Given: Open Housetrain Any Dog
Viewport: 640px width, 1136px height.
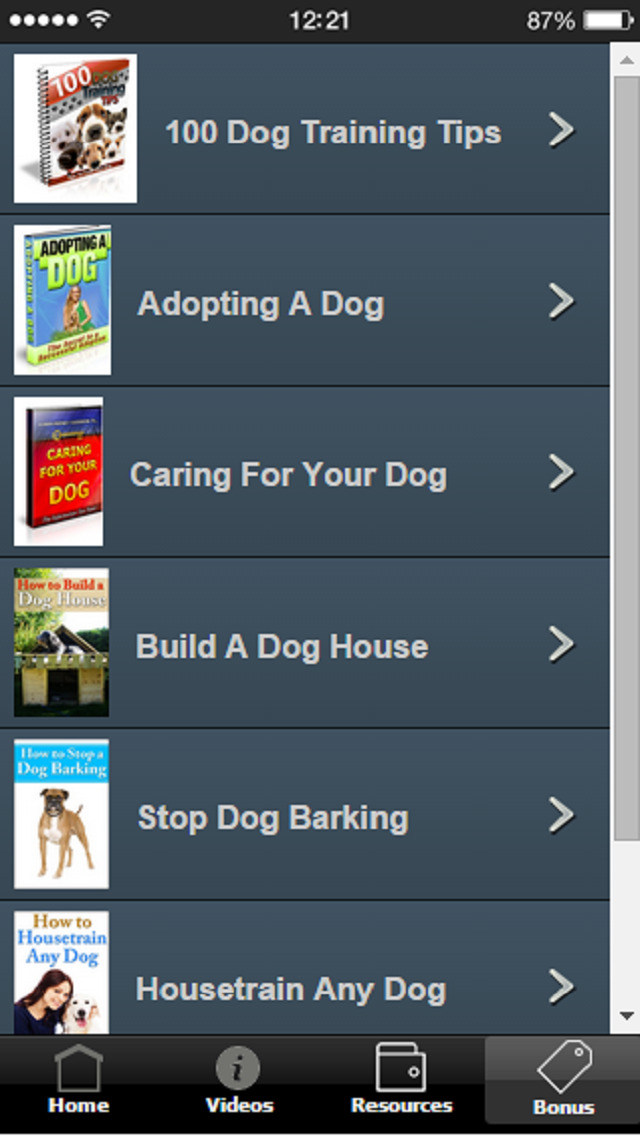Looking at the screenshot, I should [x=304, y=968].
